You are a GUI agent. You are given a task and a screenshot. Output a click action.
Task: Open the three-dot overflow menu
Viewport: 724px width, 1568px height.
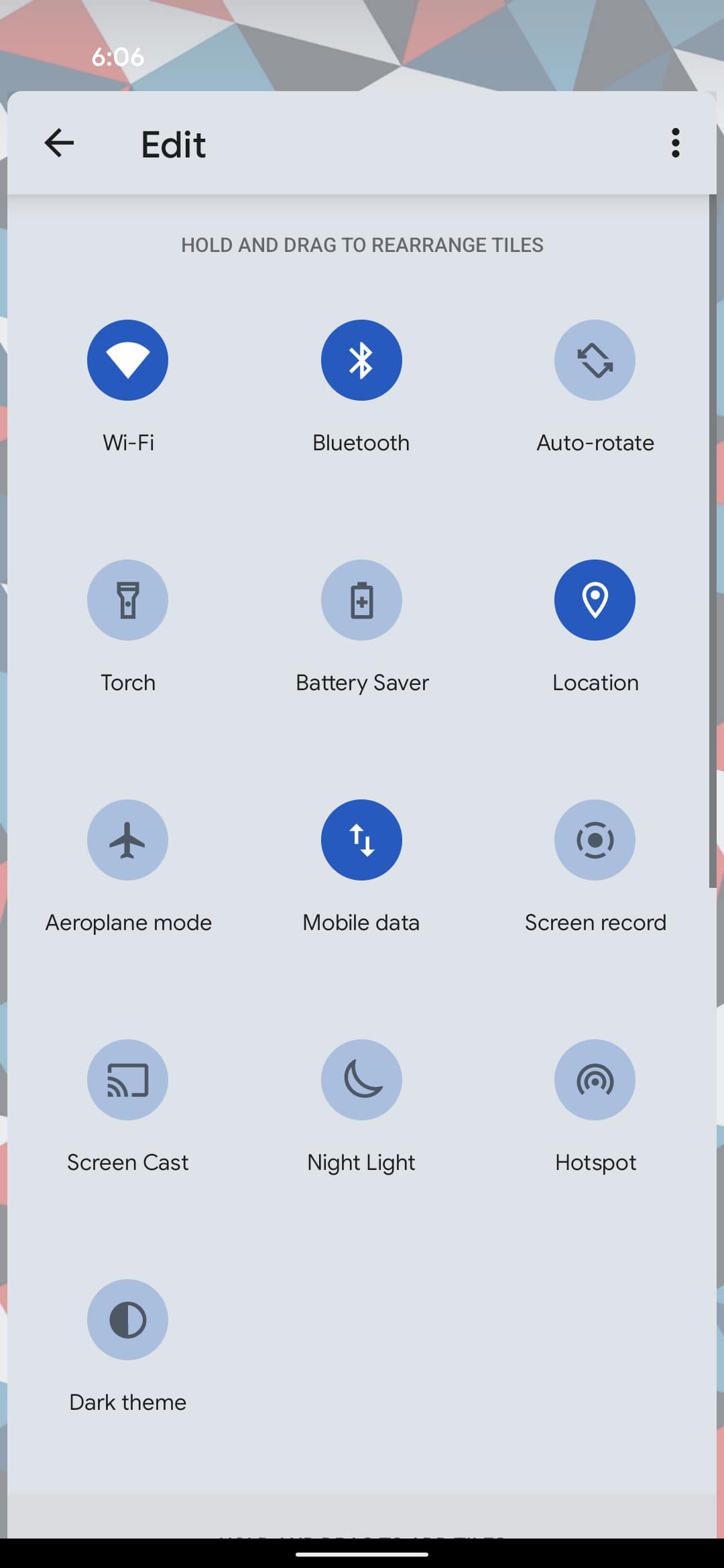pyautogui.click(x=675, y=143)
